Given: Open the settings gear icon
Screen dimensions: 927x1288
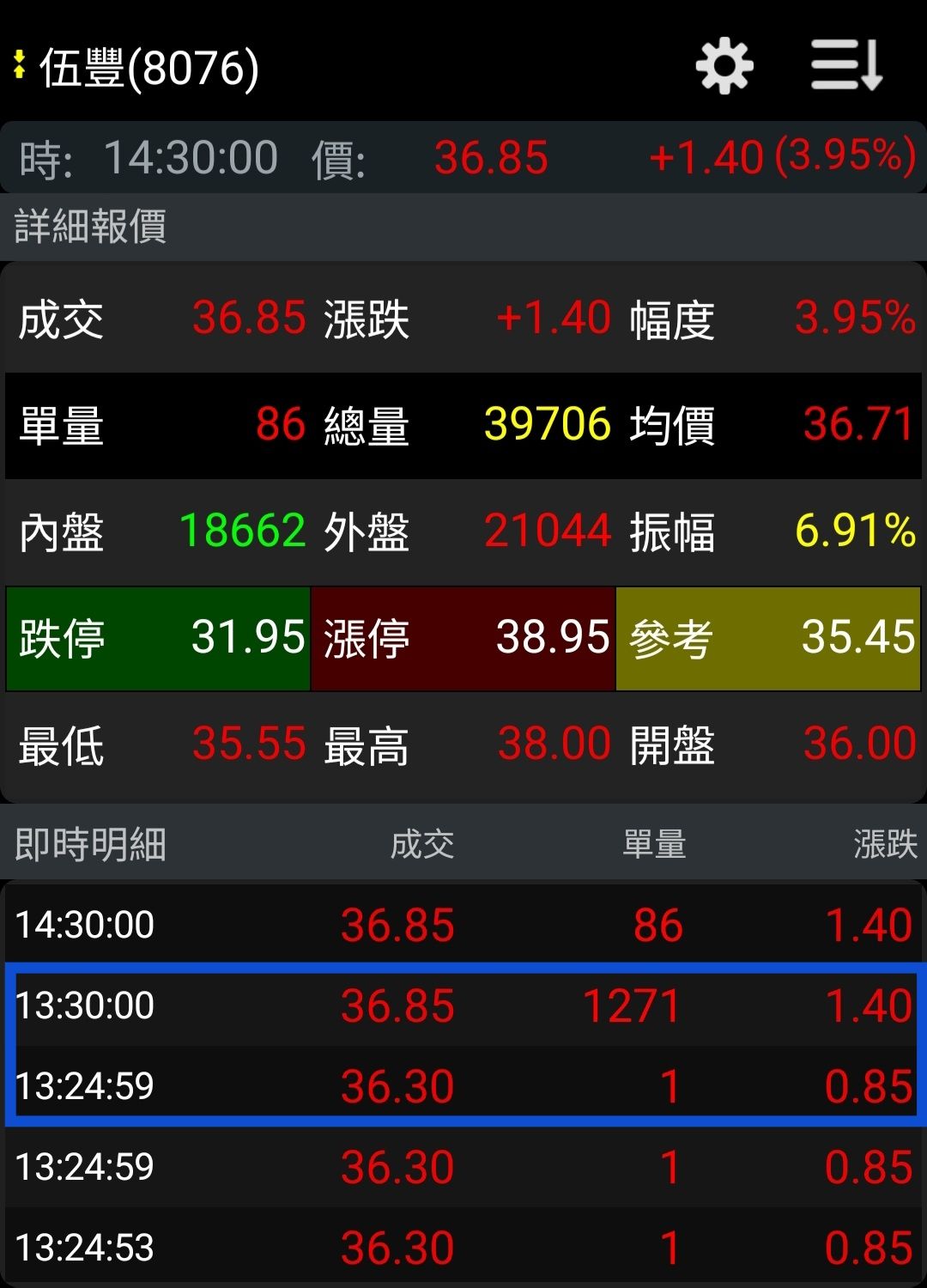Looking at the screenshot, I should click(724, 66).
